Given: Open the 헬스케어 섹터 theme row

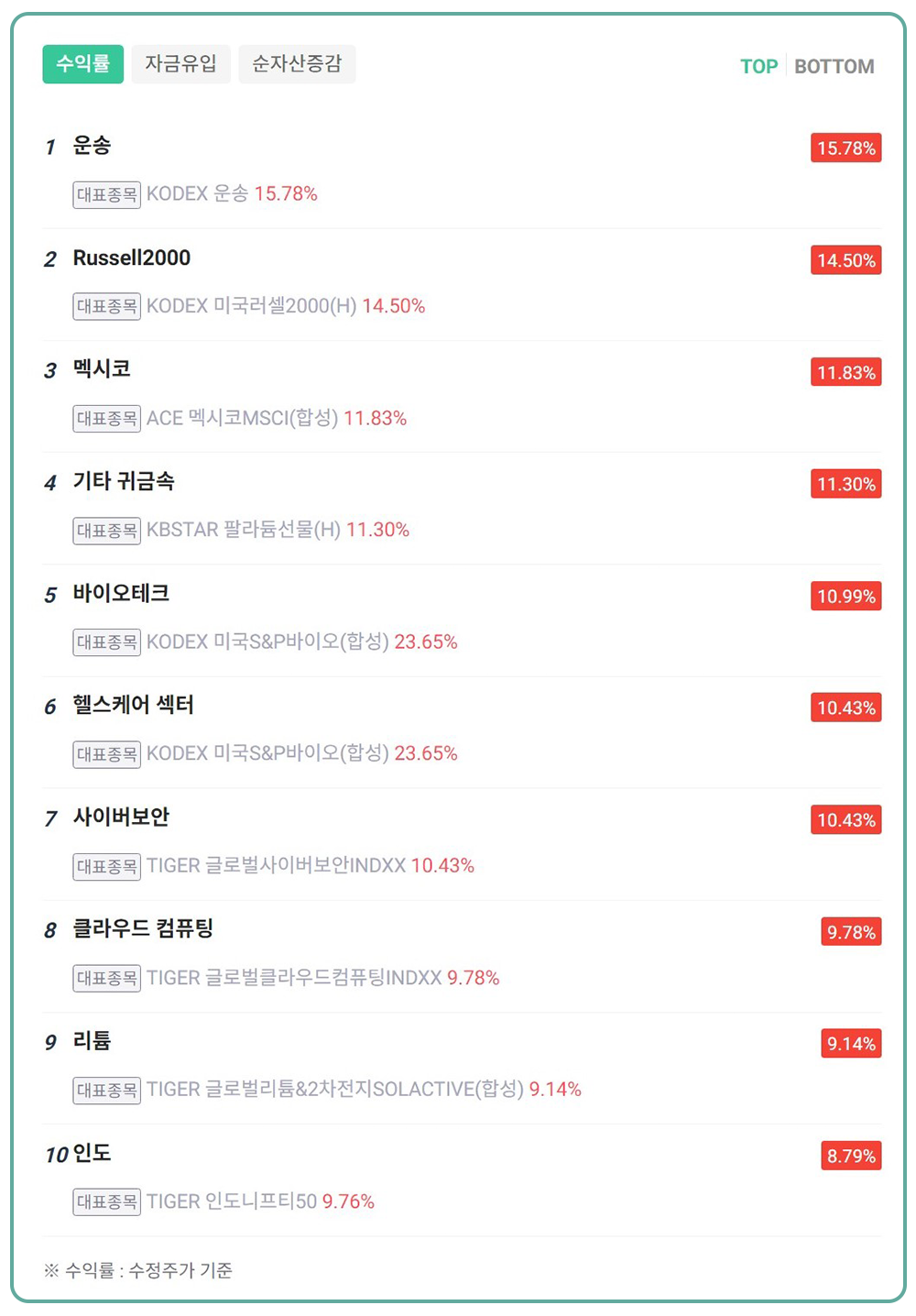Looking at the screenshot, I should (134, 706).
